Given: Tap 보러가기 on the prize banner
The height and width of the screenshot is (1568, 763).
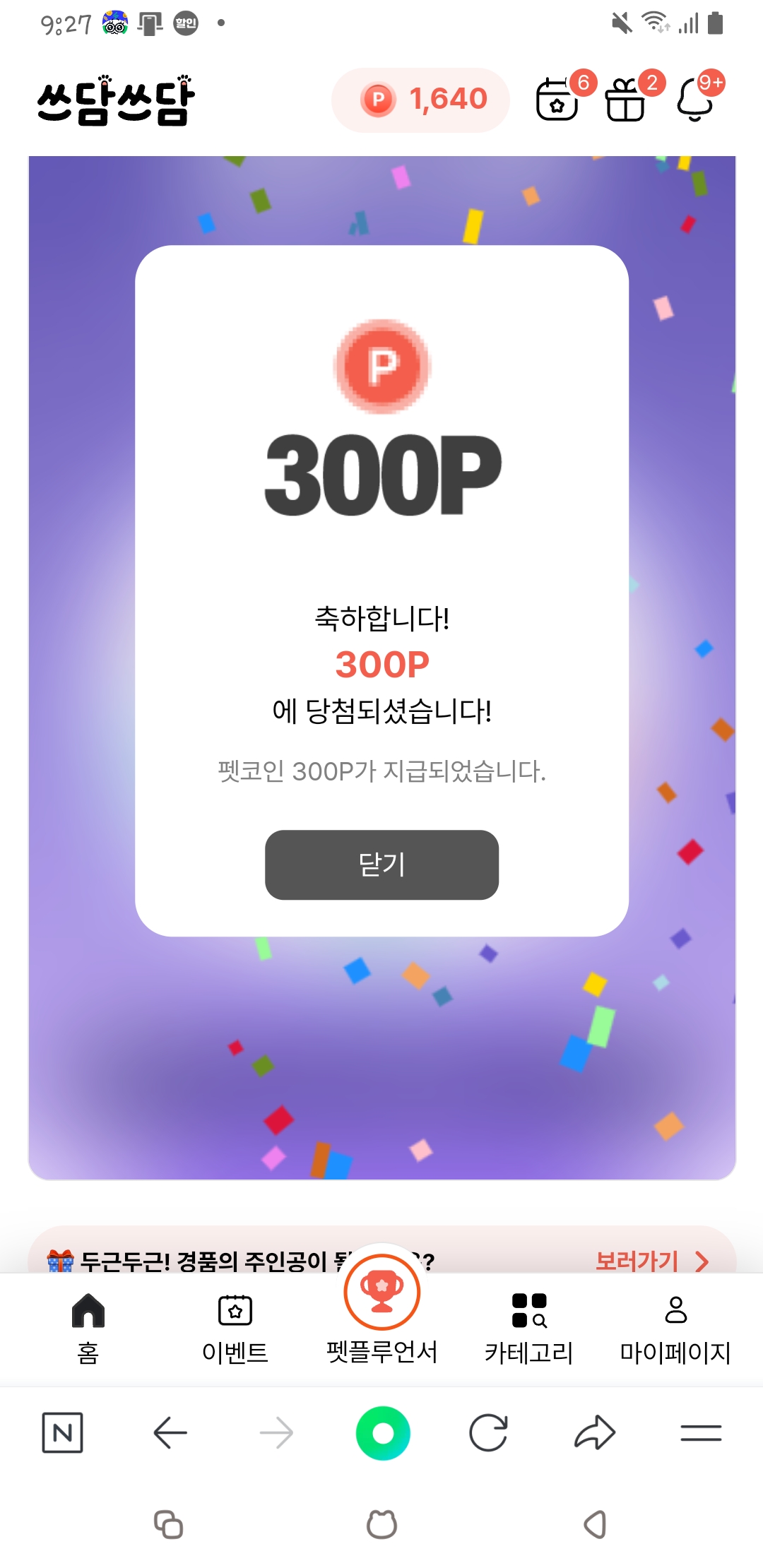Looking at the screenshot, I should point(650,1261).
